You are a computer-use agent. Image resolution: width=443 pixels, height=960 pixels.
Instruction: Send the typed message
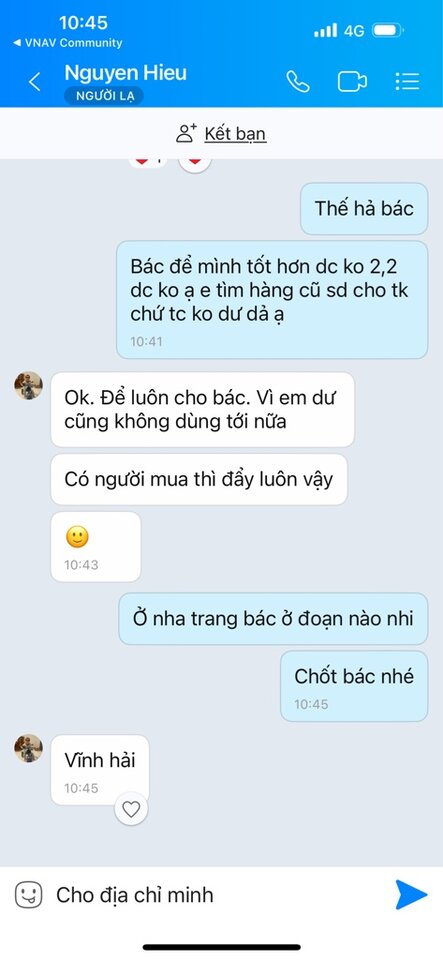[x=411, y=894]
